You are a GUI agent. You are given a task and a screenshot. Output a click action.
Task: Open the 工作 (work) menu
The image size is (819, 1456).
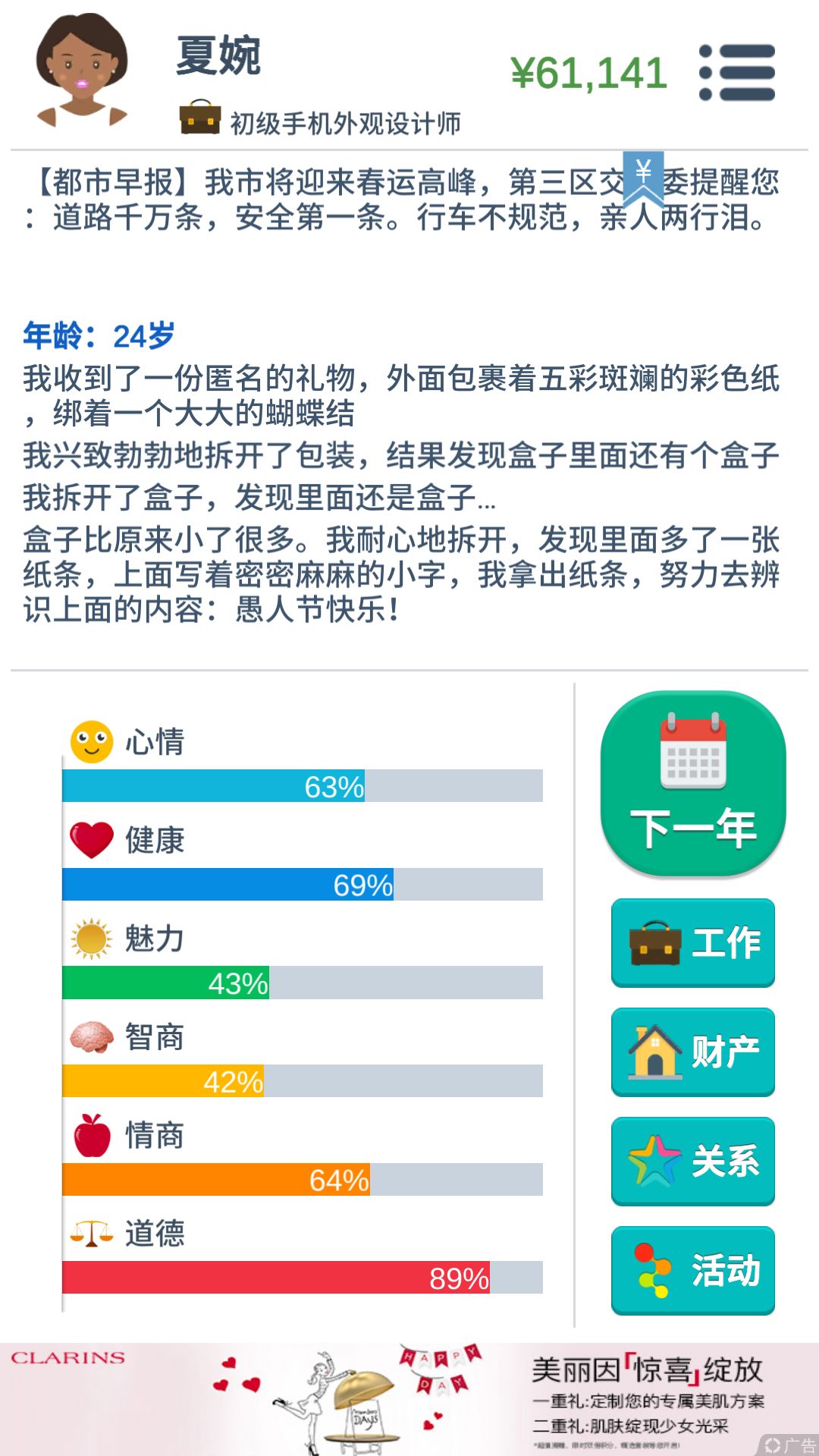693,943
